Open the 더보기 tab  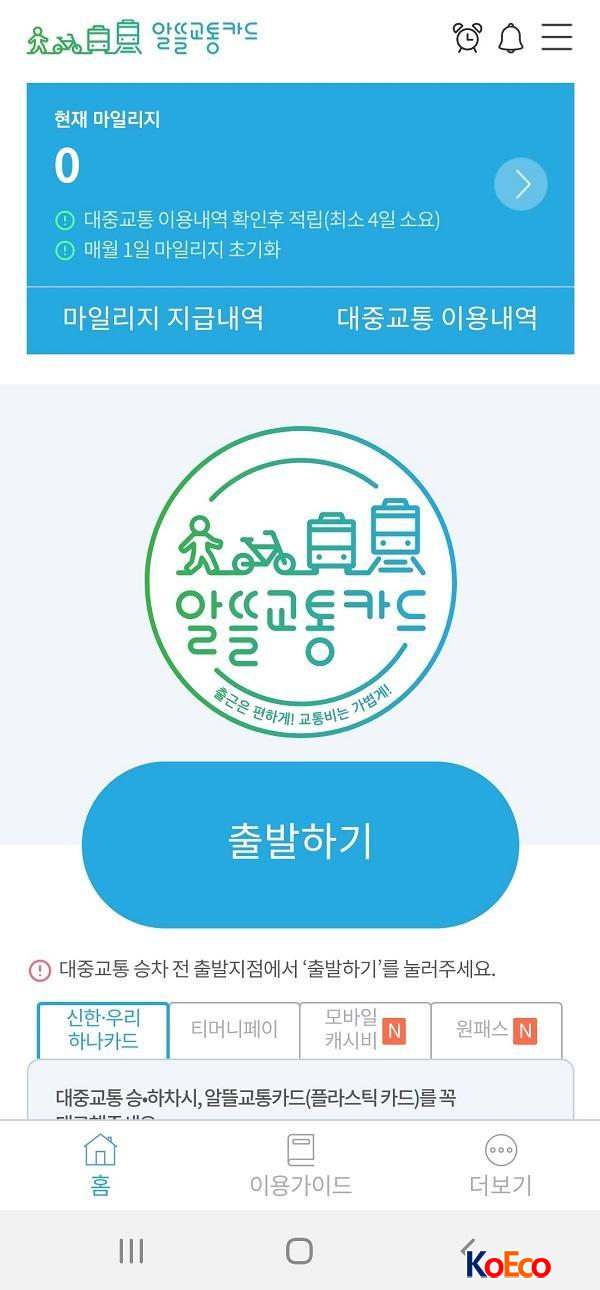[x=500, y=1165]
